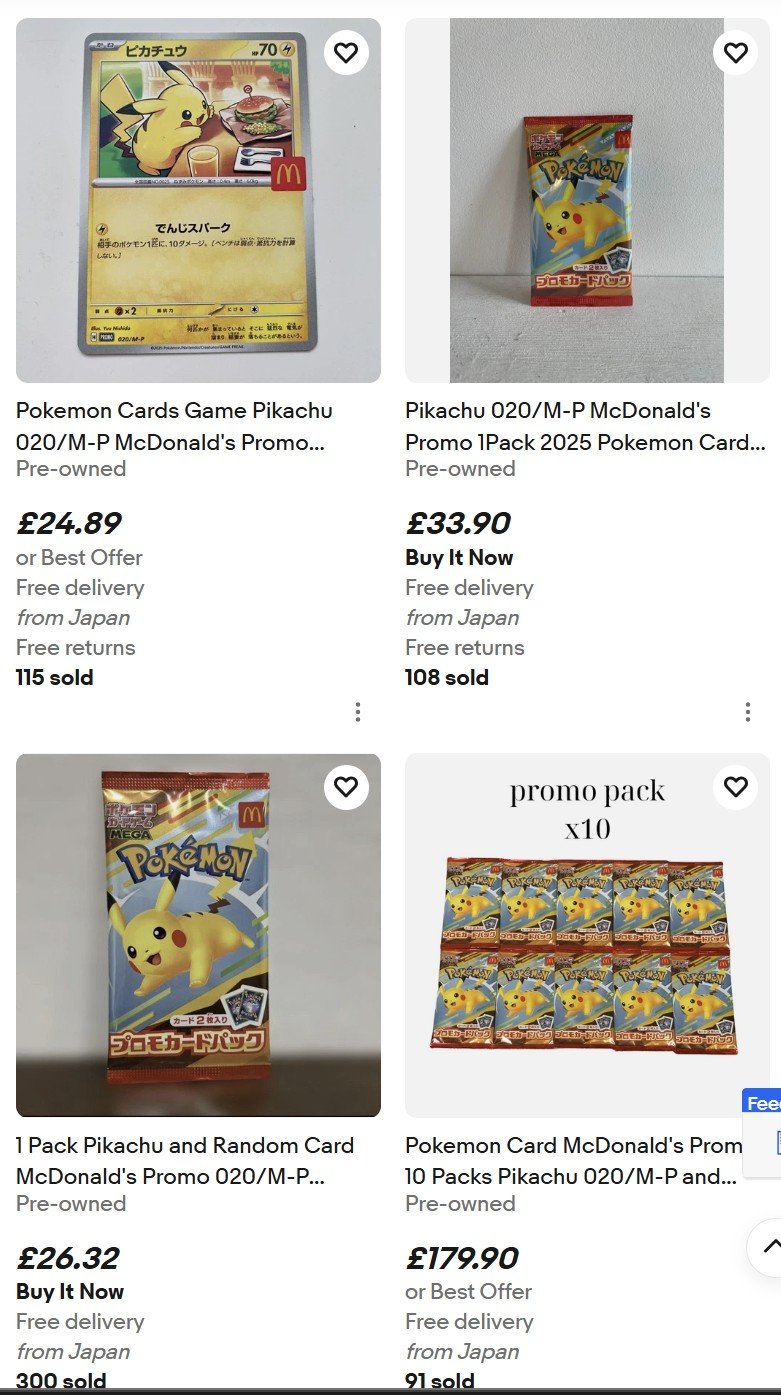
Task: Open the Feedback tab
Action: point(763,1104)
